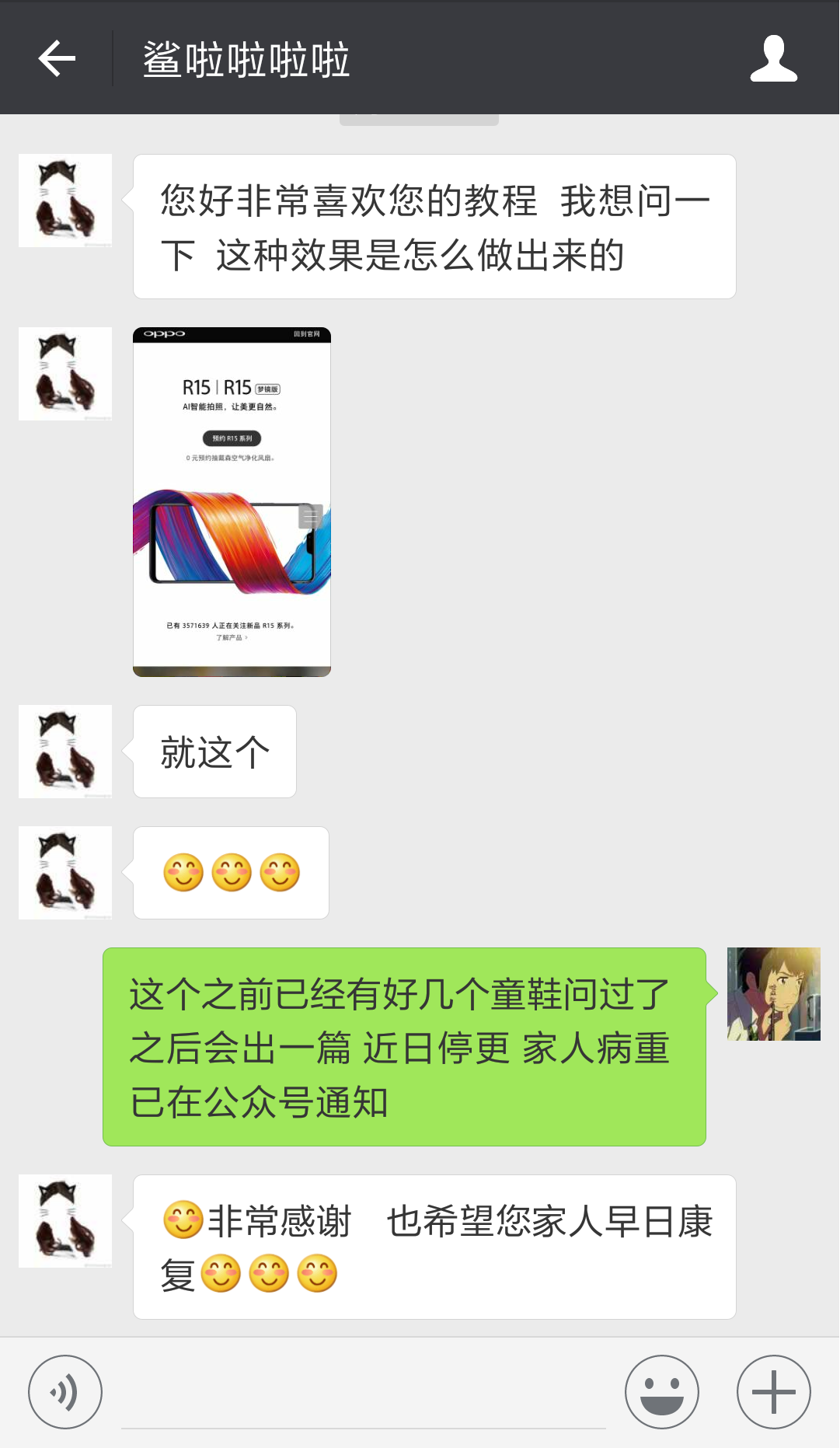840x1448 pixels.
Task: Tap my own avatar beside green message
Action: pos(774,994)
